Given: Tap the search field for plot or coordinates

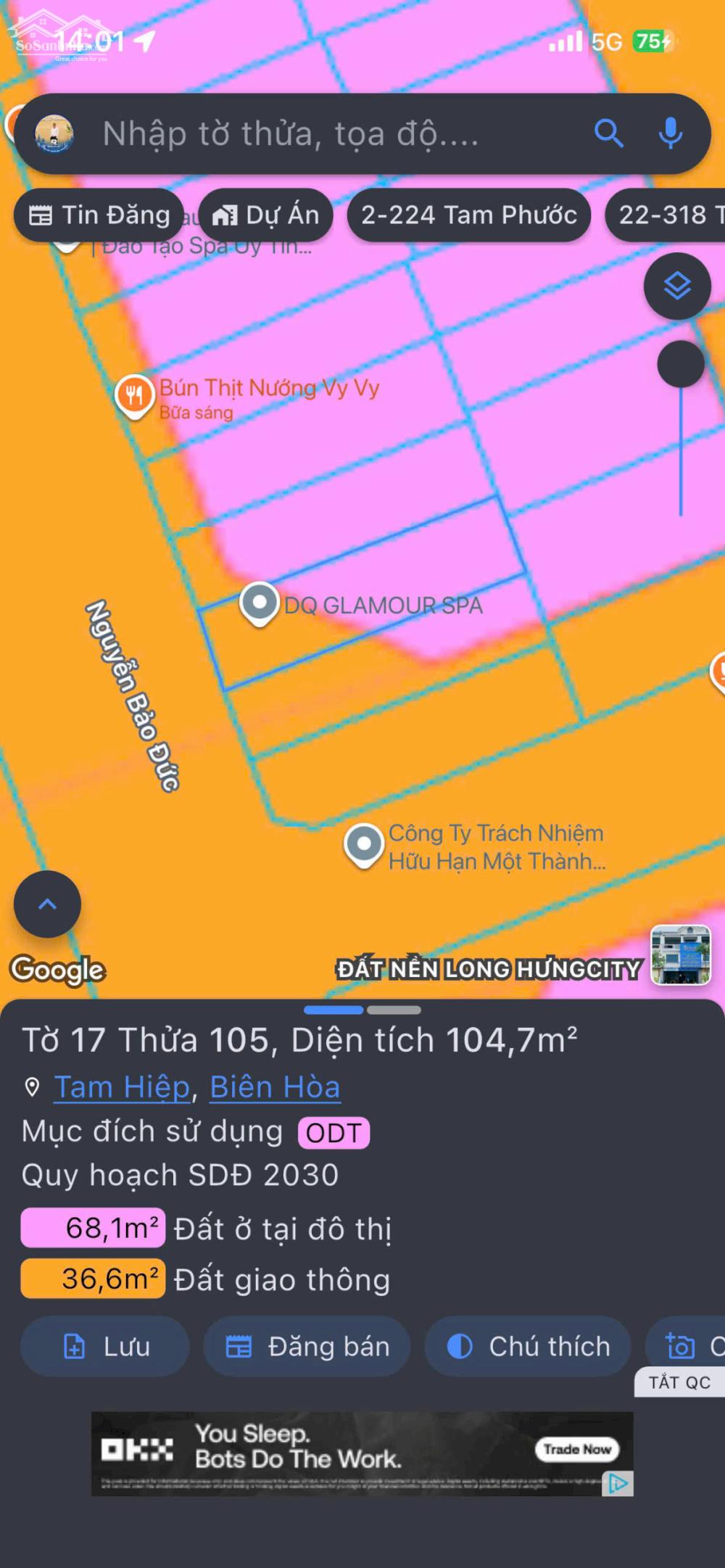Looking at the screenshot, I should coord(326,134).
